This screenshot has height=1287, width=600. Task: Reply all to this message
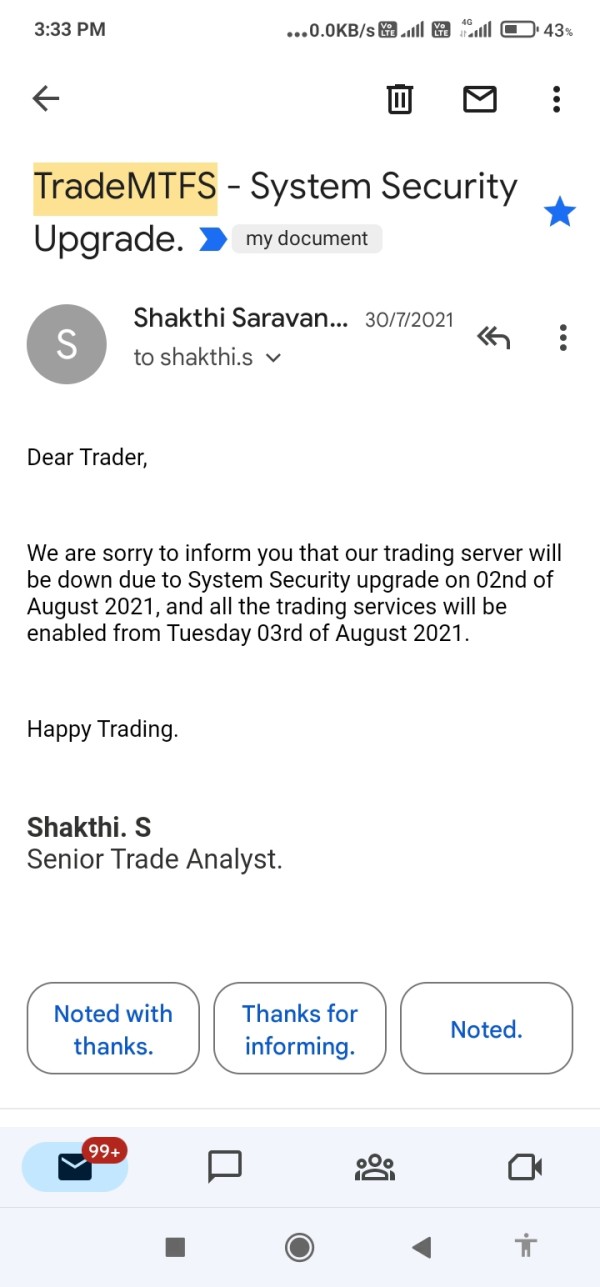tap(494, 338)
